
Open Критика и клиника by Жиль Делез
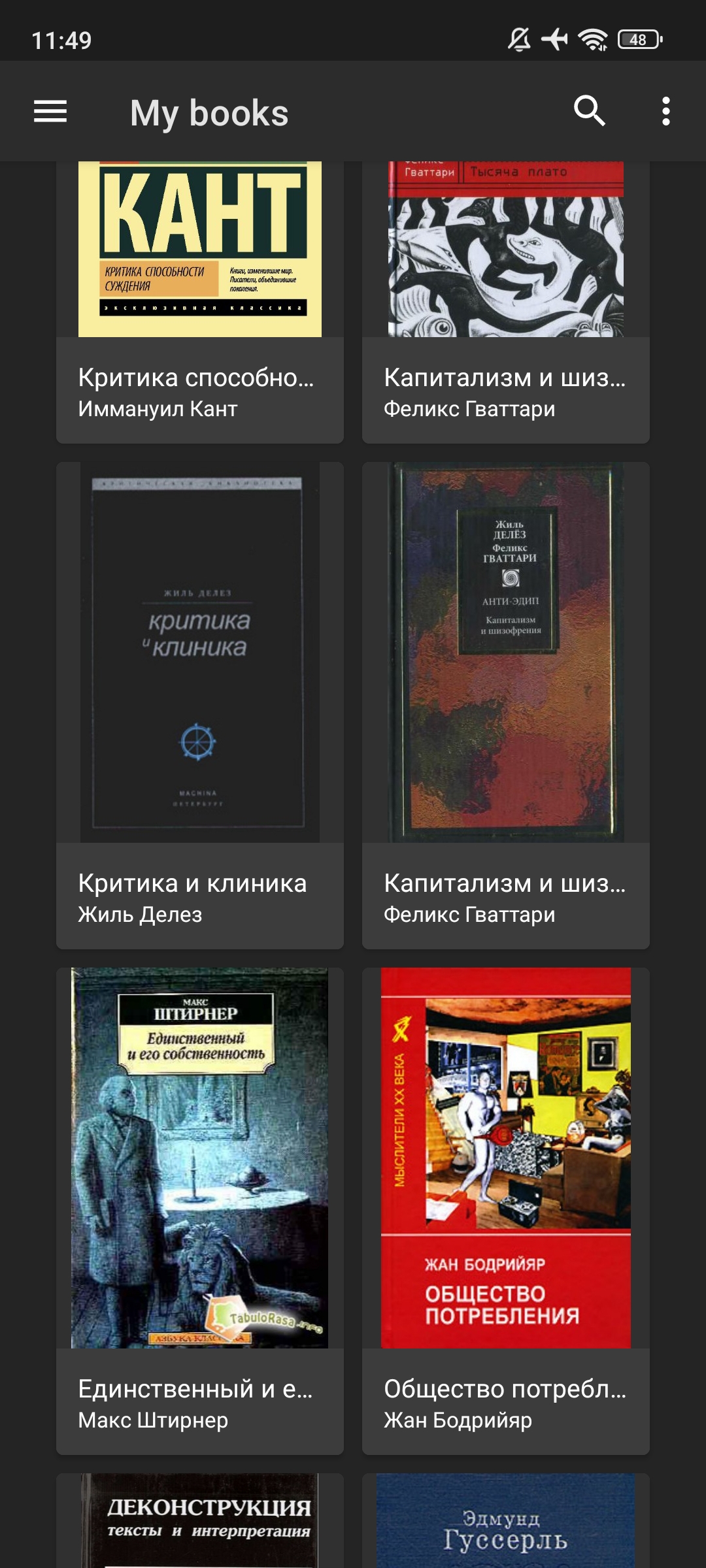[200, 706]
